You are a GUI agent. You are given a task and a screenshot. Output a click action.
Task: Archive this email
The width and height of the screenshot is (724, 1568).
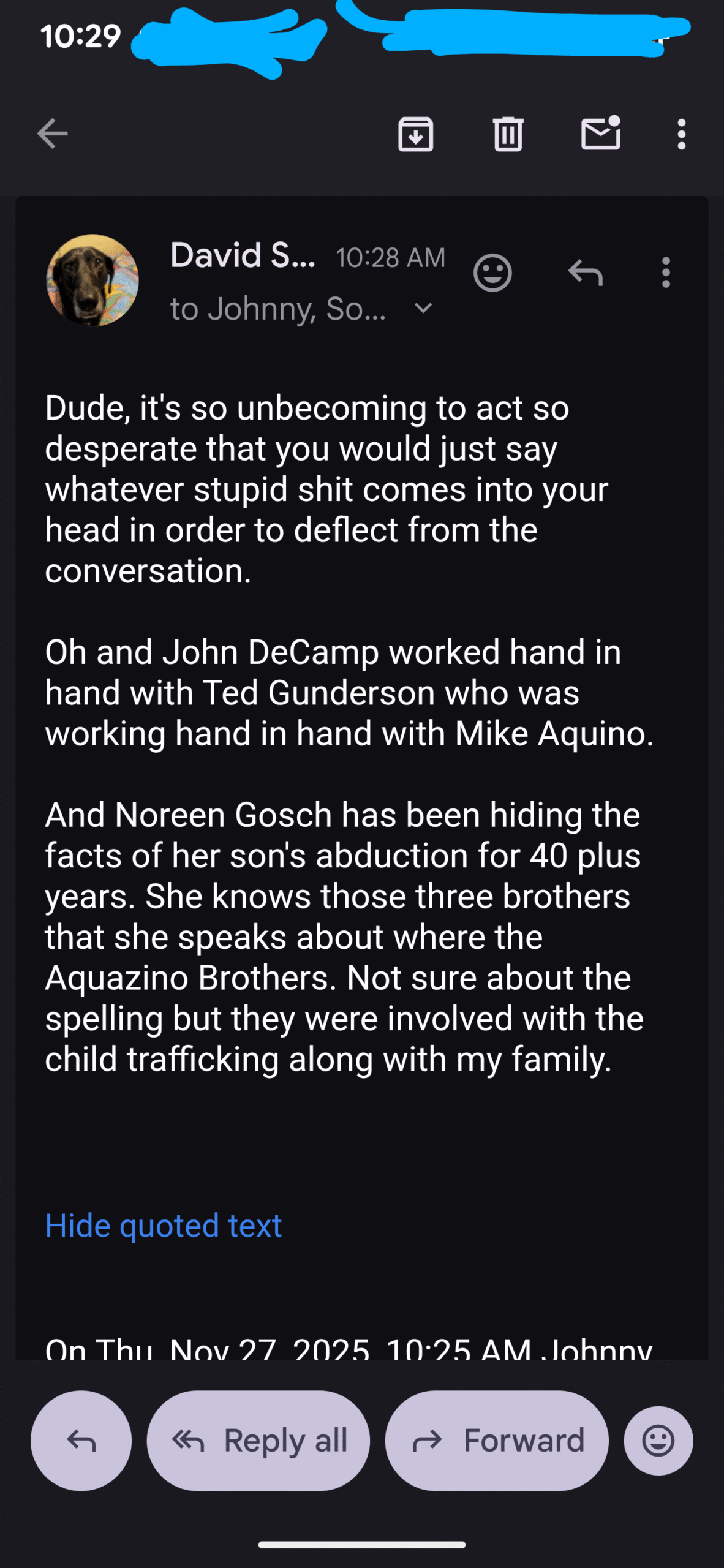(x=416, y=134)
